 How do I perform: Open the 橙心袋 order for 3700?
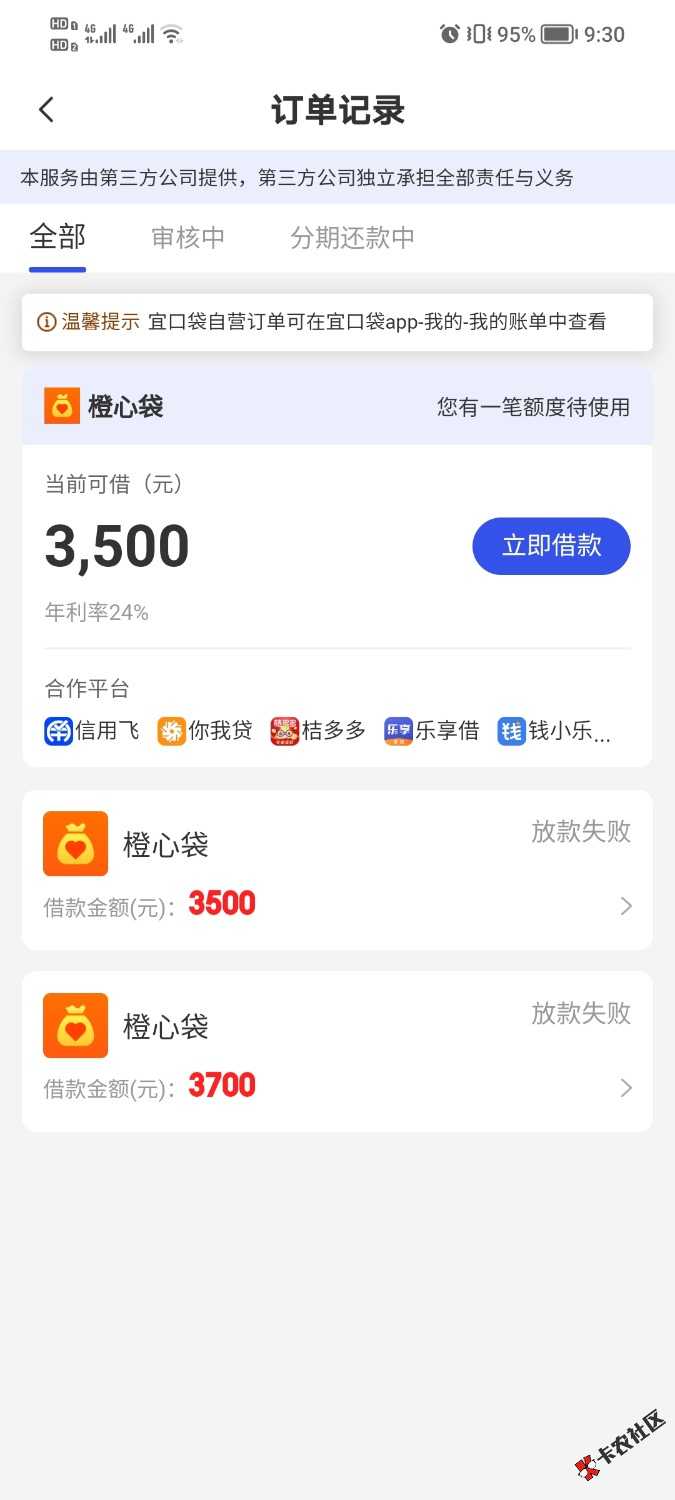click(337, 1052)
